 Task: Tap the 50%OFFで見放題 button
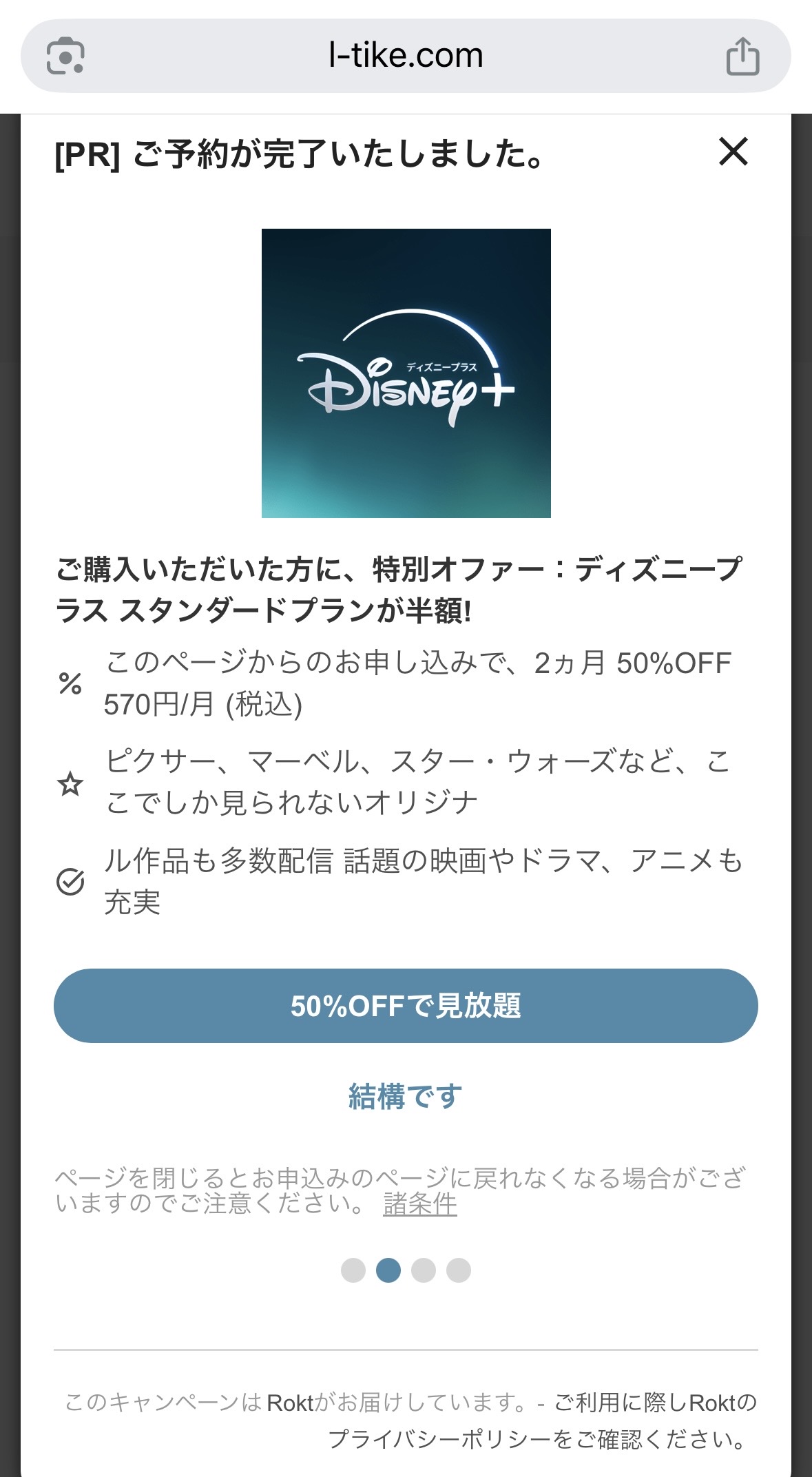406,1006
